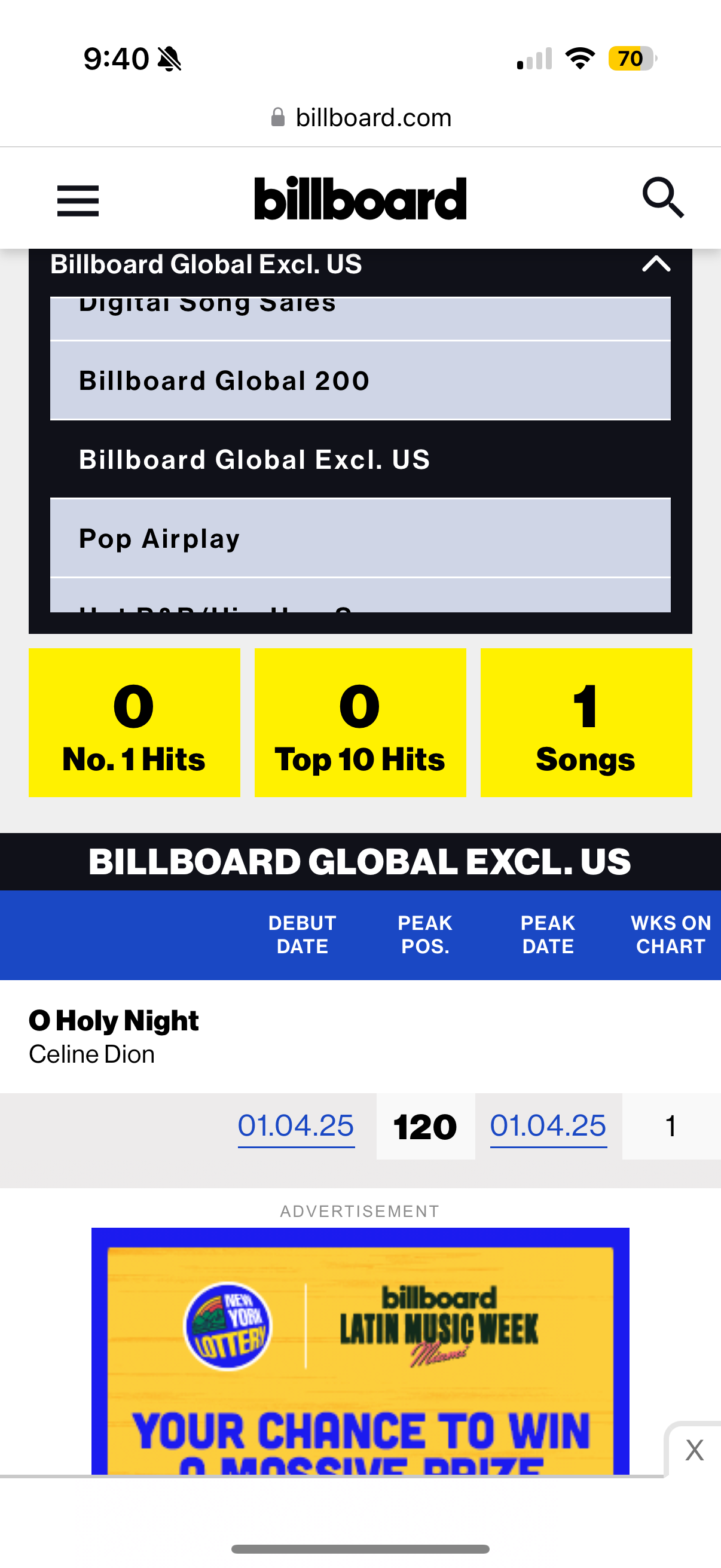Select Pop Airplay chart option
The height and width of the screenshot is (1568, 721).
click(x=360, y=539)
